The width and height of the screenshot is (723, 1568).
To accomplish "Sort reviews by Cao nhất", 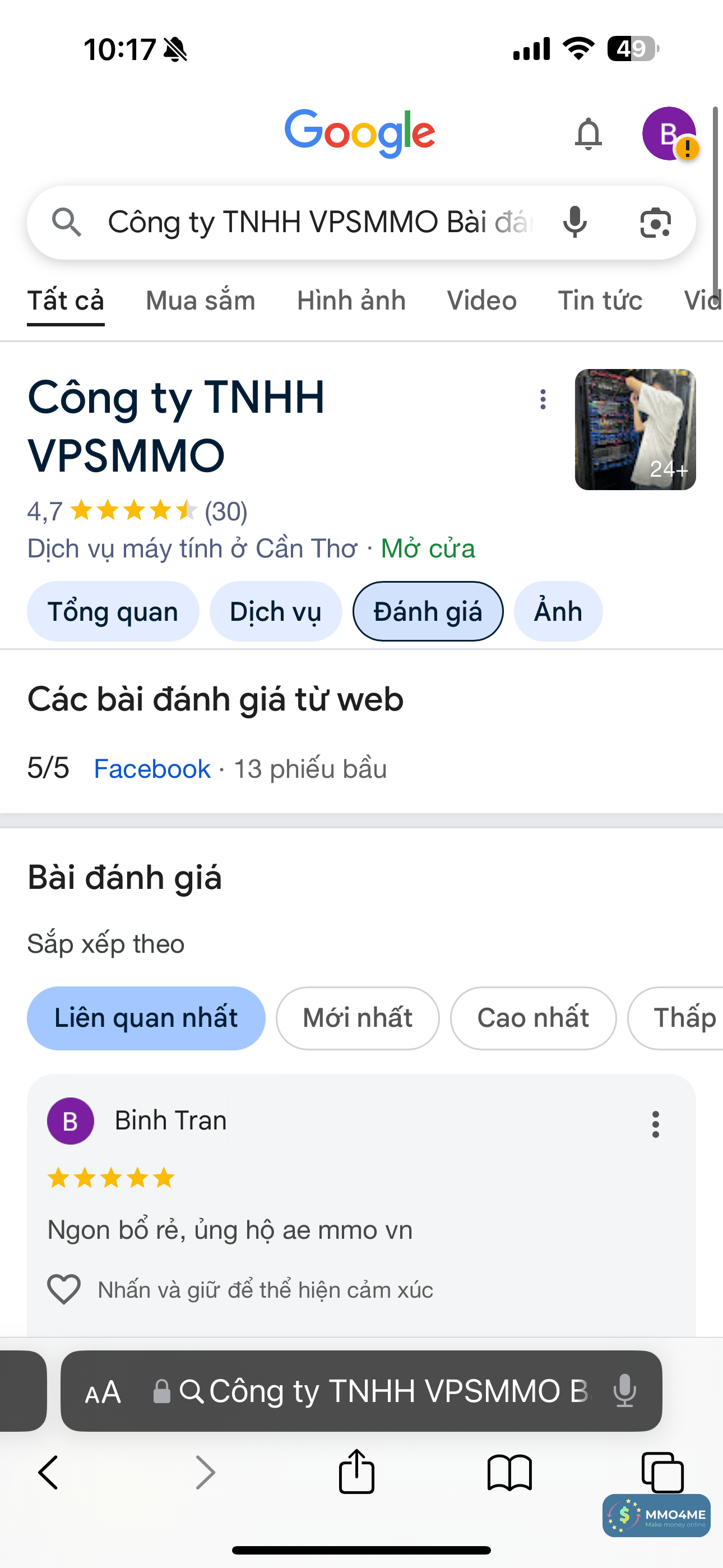I will (x=532, y=1018).
